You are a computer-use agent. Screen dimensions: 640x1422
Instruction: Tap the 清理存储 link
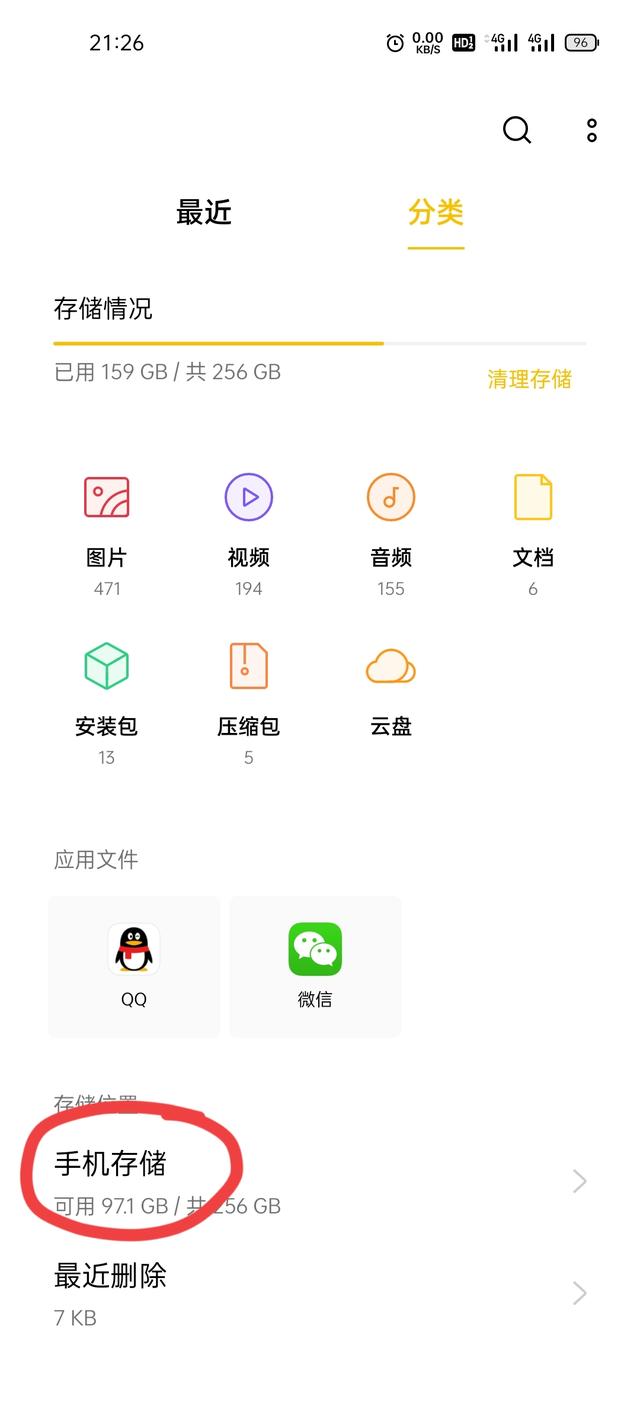pos(529,379)
